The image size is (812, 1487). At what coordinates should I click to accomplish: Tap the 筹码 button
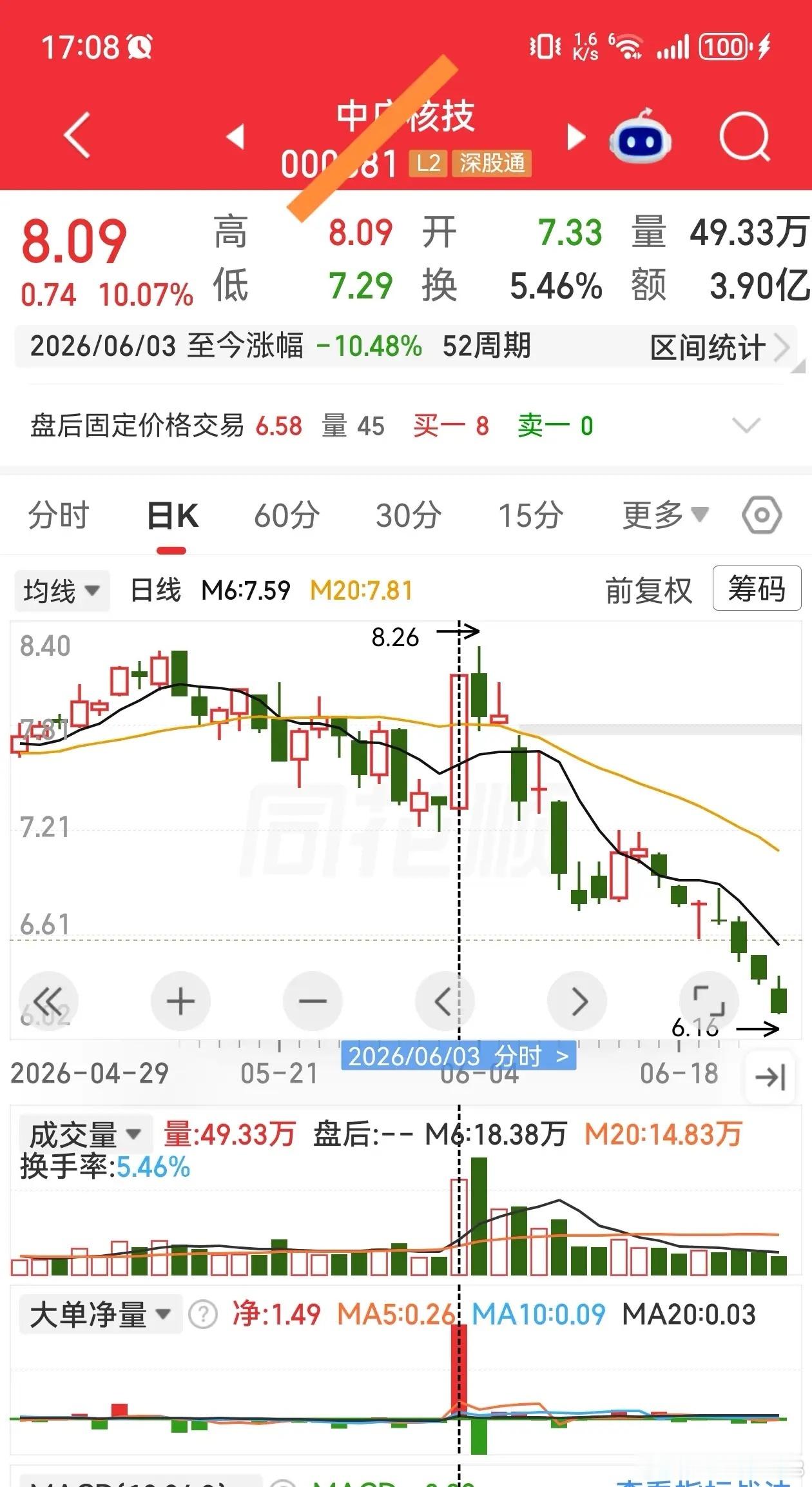(x=757, y=589)
